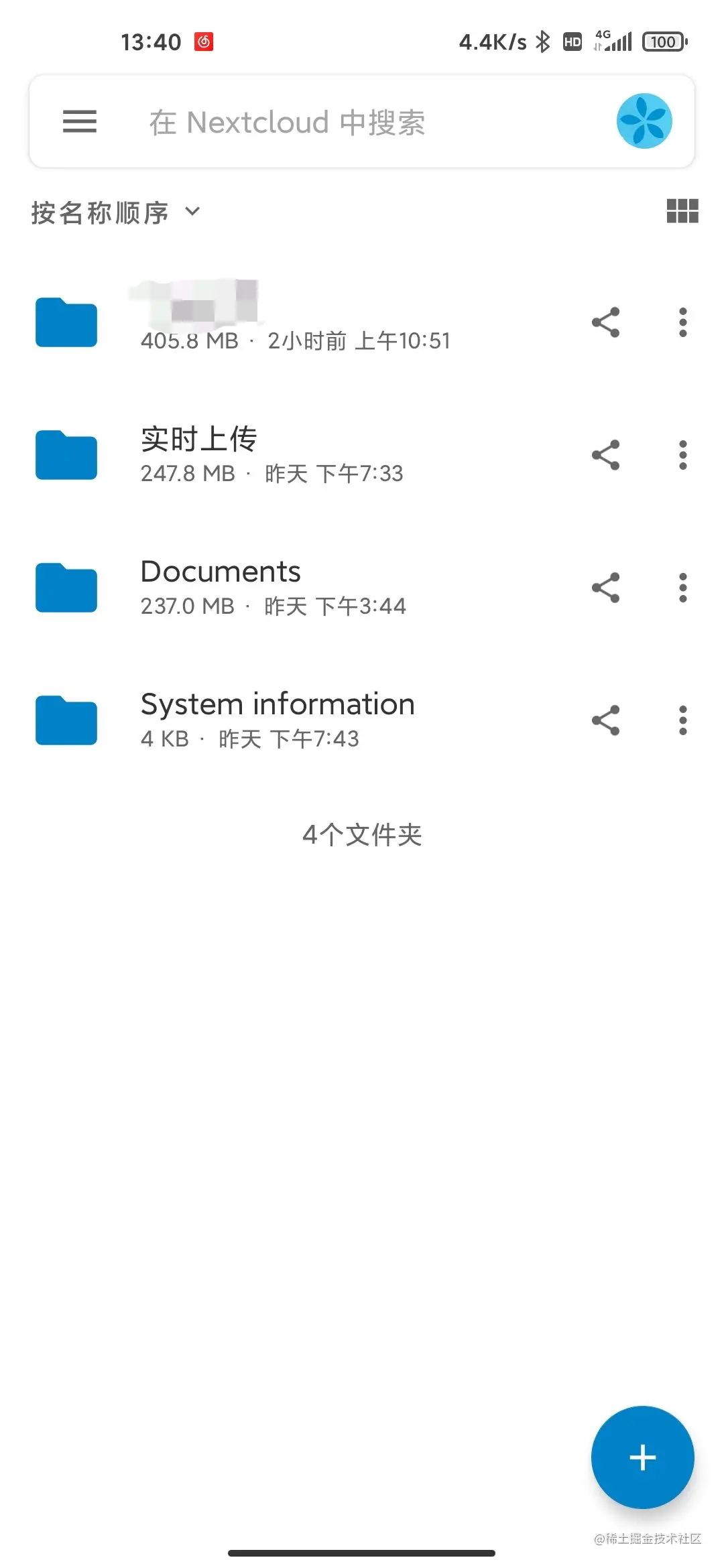
Task: Open the 实时上传 folder
Action: (x=268, y=456)
